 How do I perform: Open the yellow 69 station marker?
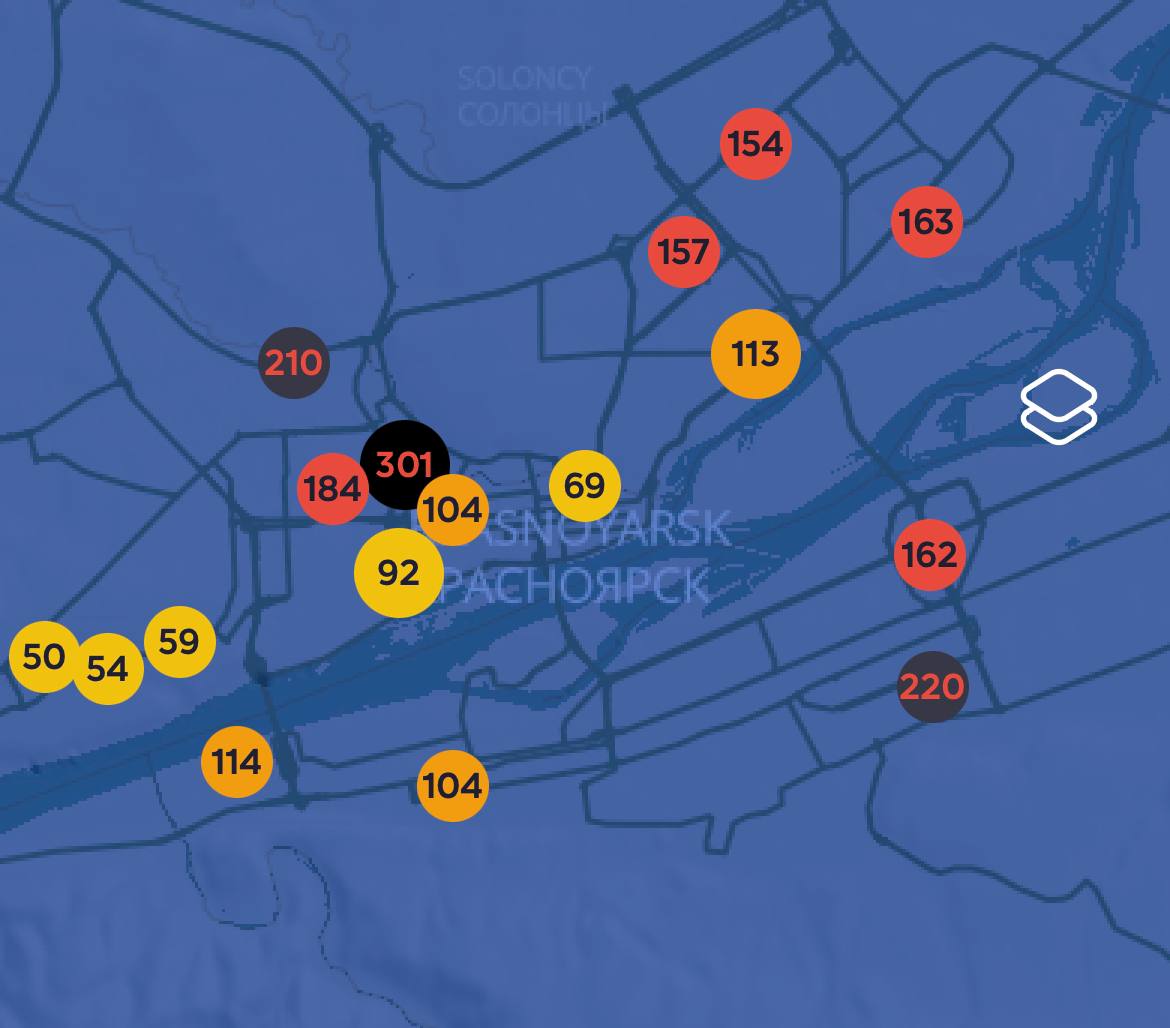(585, 486)
